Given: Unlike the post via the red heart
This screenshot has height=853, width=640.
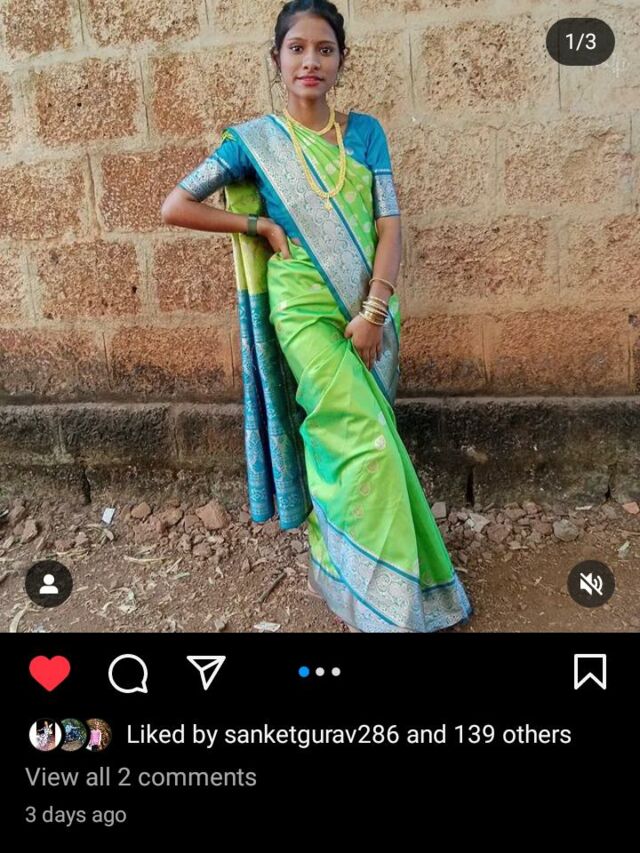Looking at the screenshot, I should (49, 673).
